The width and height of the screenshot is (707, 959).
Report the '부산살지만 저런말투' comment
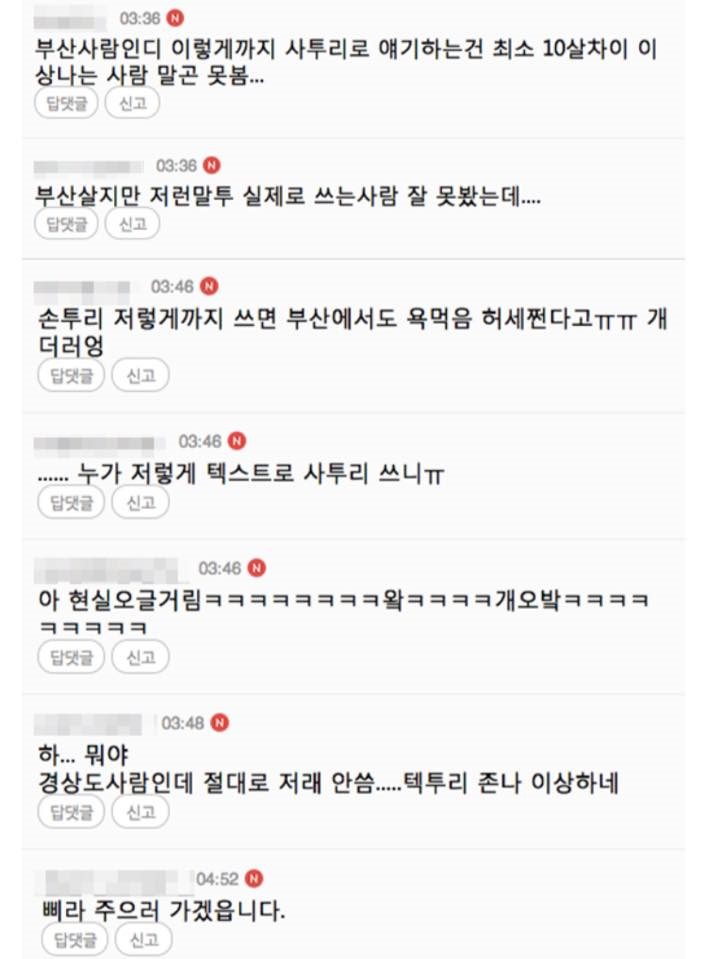132,224
